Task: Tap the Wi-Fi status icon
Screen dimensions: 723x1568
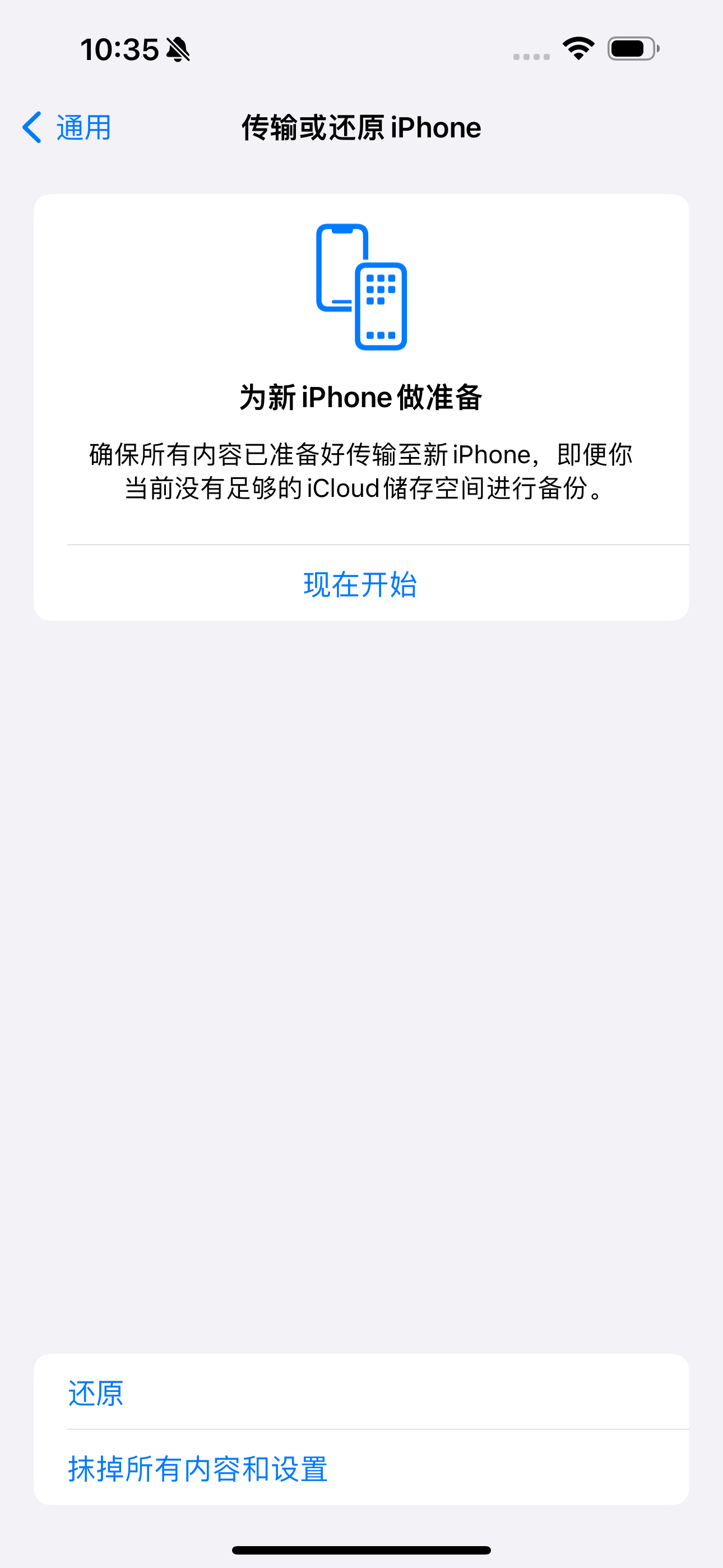Action: click(x=577, y=50)
